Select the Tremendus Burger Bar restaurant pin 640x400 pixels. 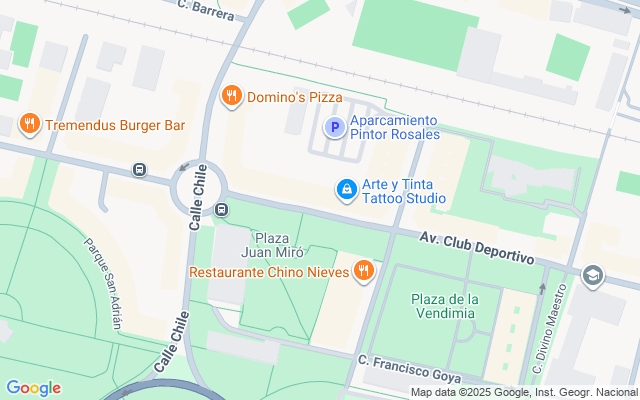29,125
